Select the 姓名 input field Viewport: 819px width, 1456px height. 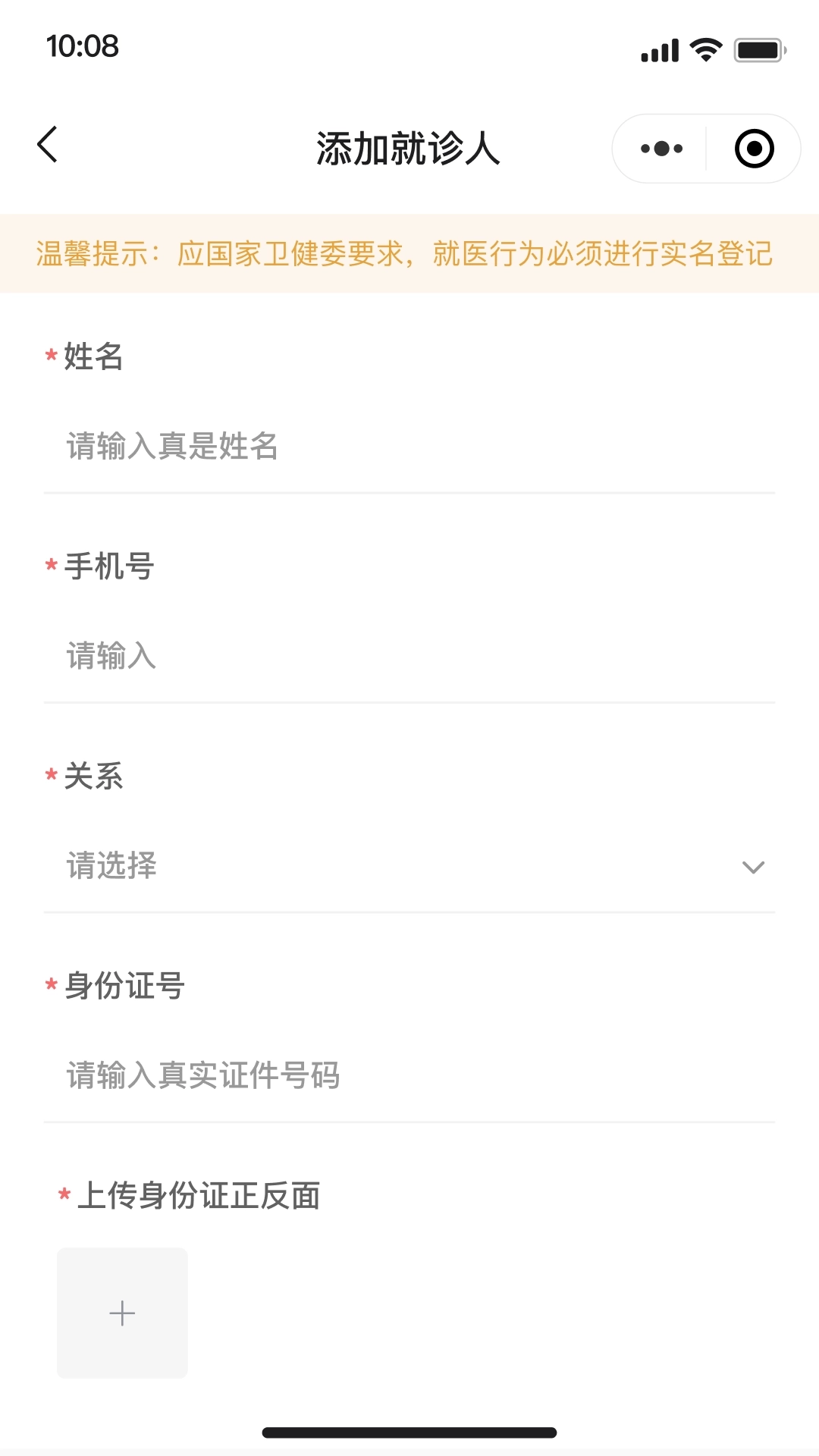pos(303,447)
